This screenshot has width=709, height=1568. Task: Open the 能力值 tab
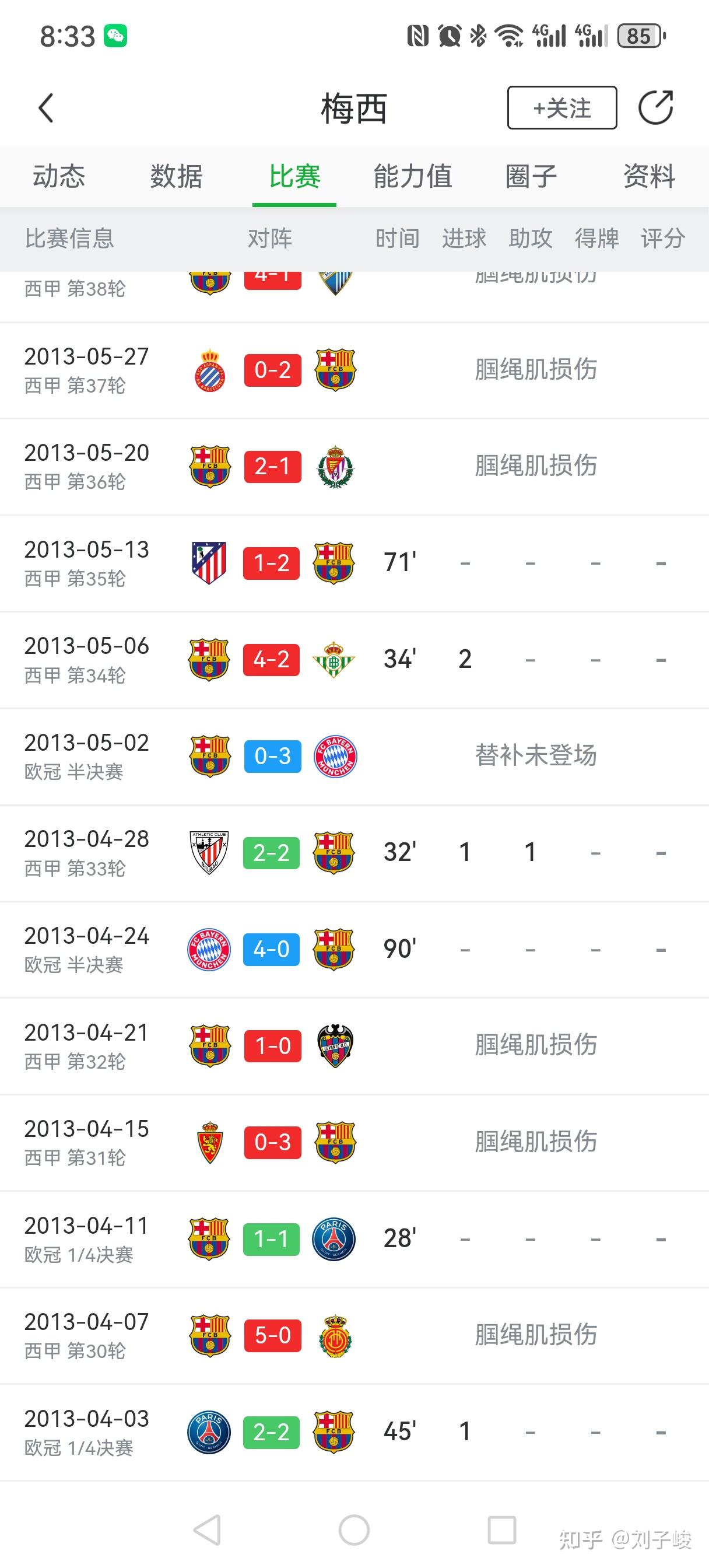413,177
